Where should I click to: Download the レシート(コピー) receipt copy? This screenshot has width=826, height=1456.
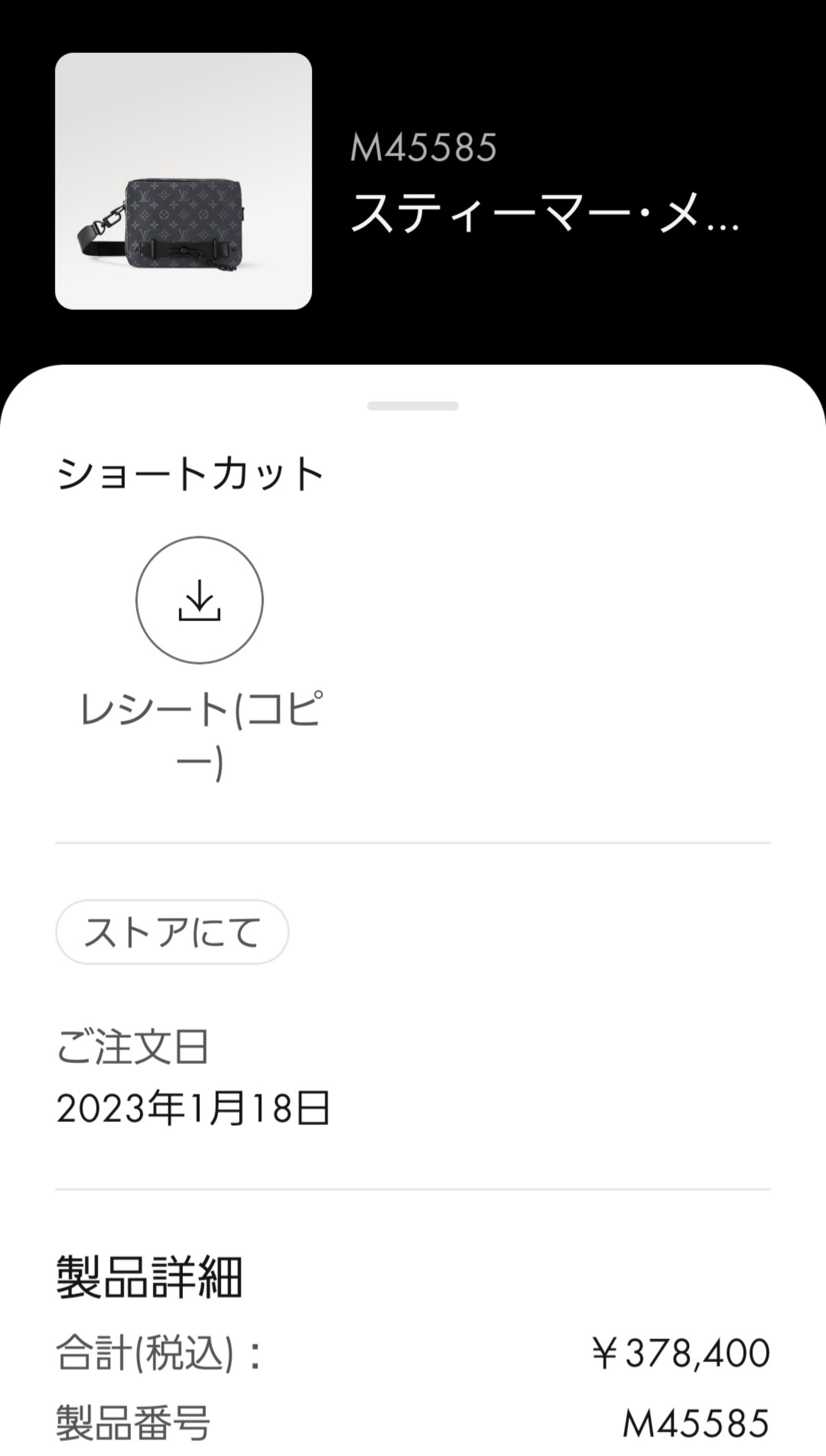pyautogui.click(x=199, y=600)
